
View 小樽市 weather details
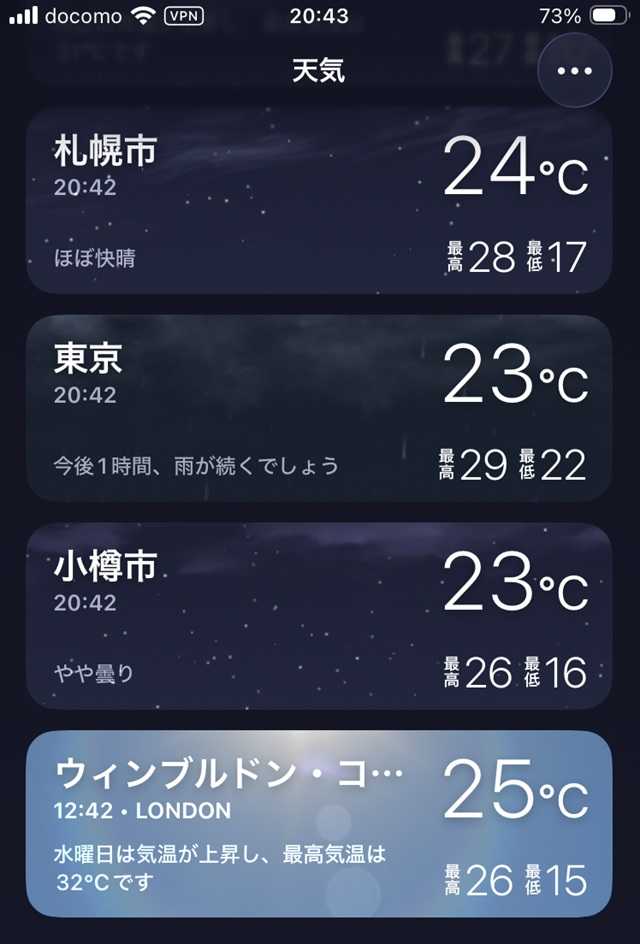pos(319,616)
